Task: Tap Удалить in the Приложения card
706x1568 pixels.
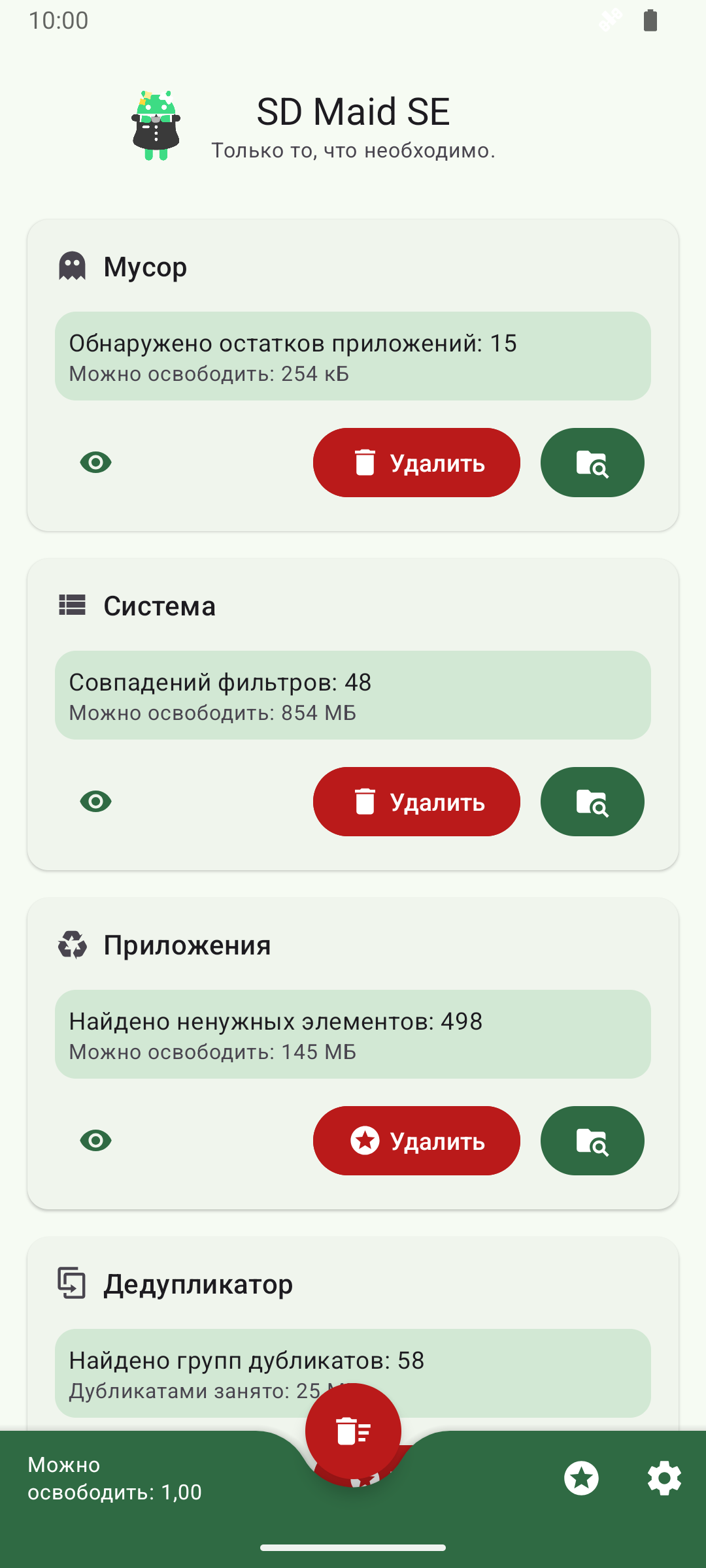Action: click(x=416, y=1141)
